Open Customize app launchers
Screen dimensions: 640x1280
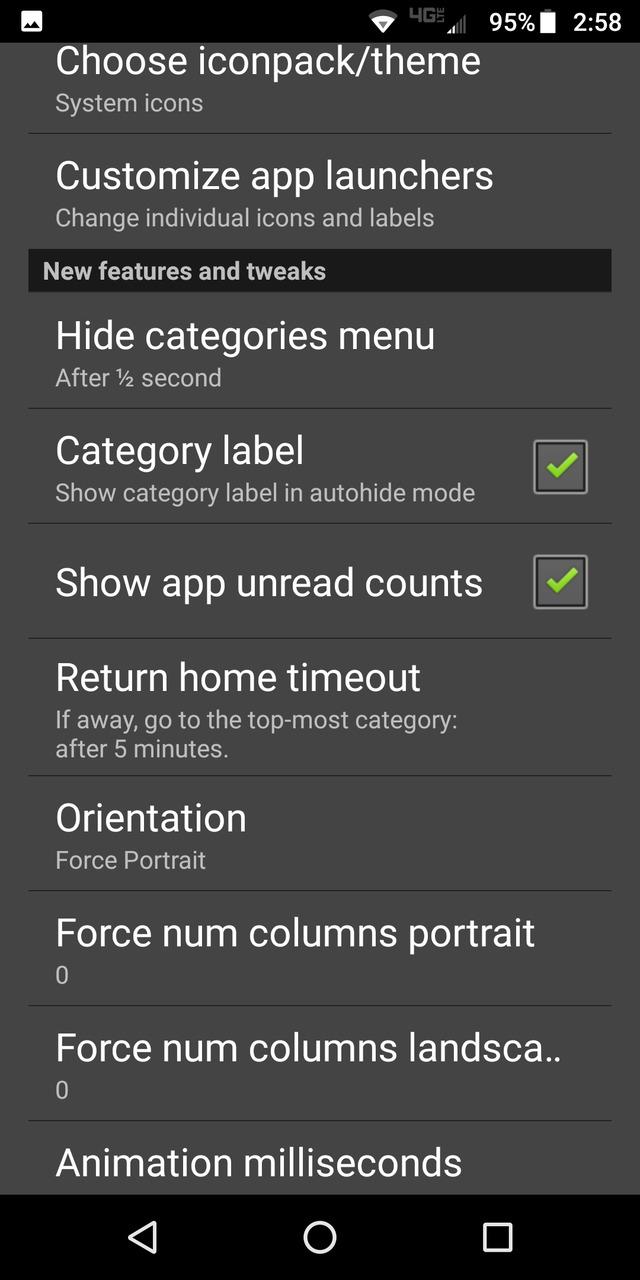274,192
